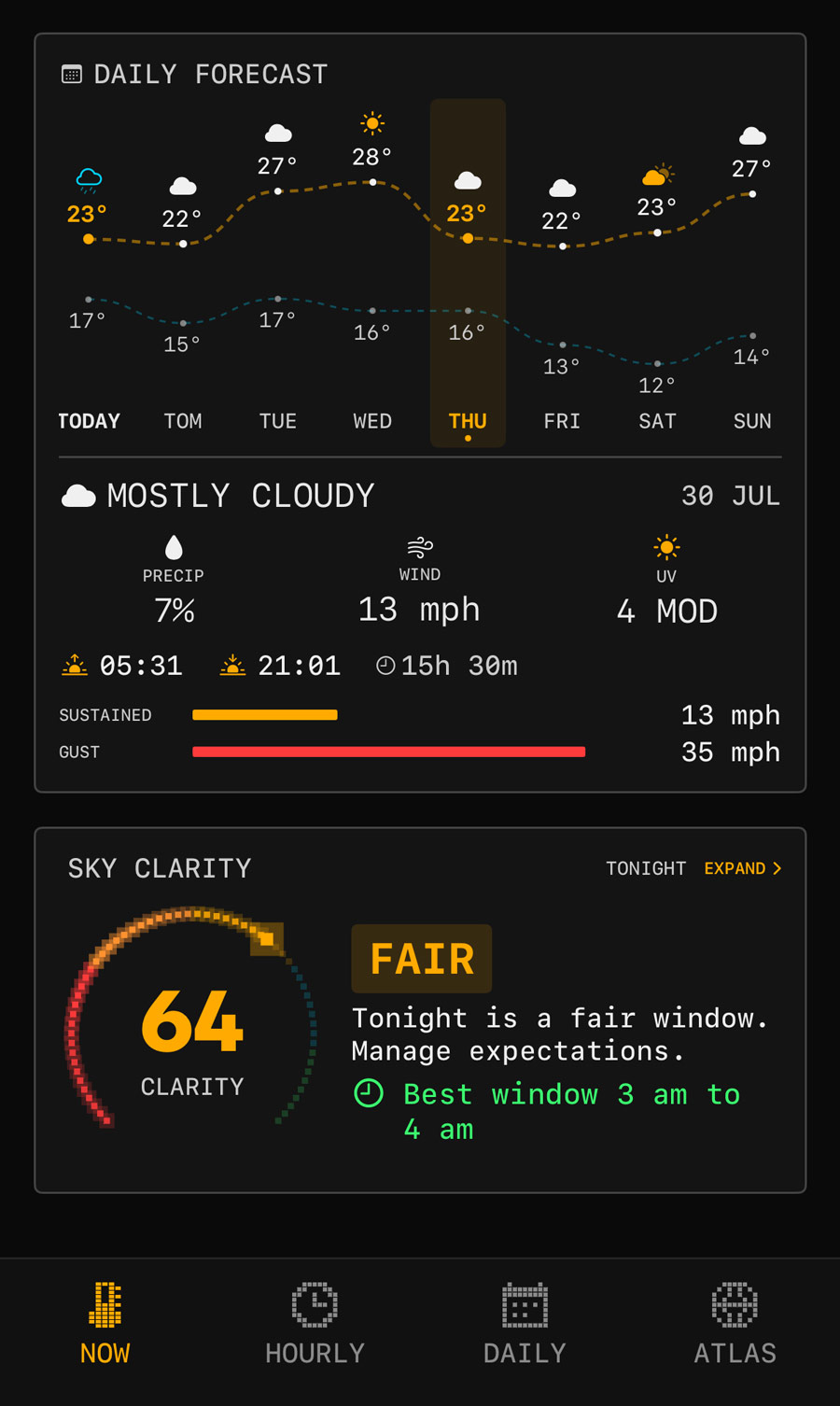Select FRI in the daily forecast
The height and width of the screenshot is (1406, 840).
point(563,273)
